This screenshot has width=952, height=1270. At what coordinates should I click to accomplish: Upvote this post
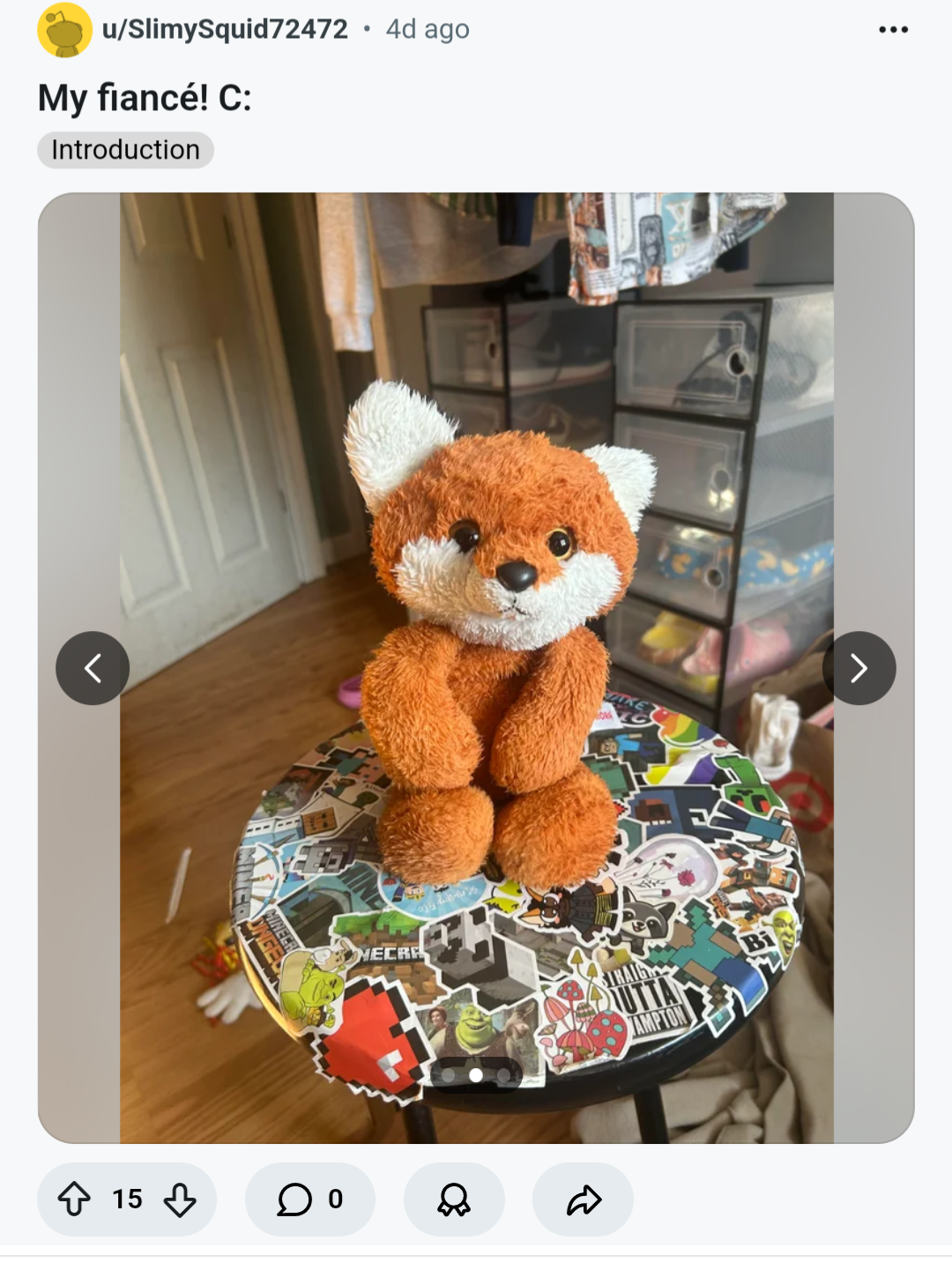[74, 1199]
